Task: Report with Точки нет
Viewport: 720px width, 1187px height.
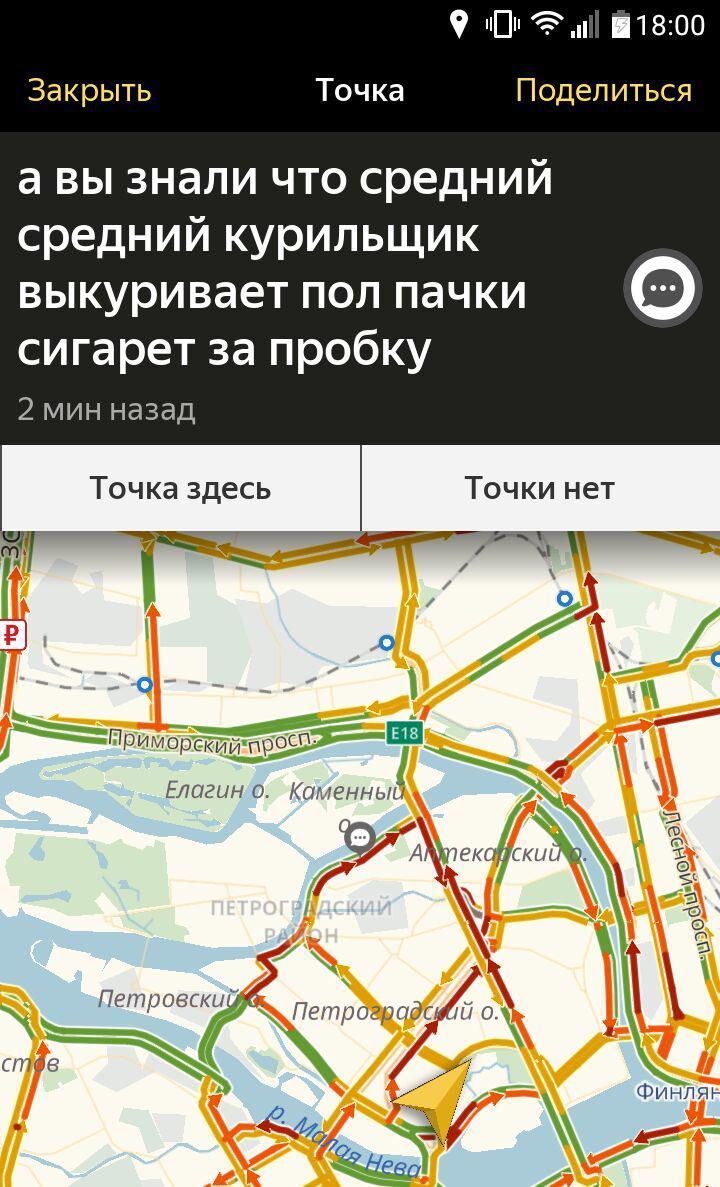Action: tap(539, 488)
